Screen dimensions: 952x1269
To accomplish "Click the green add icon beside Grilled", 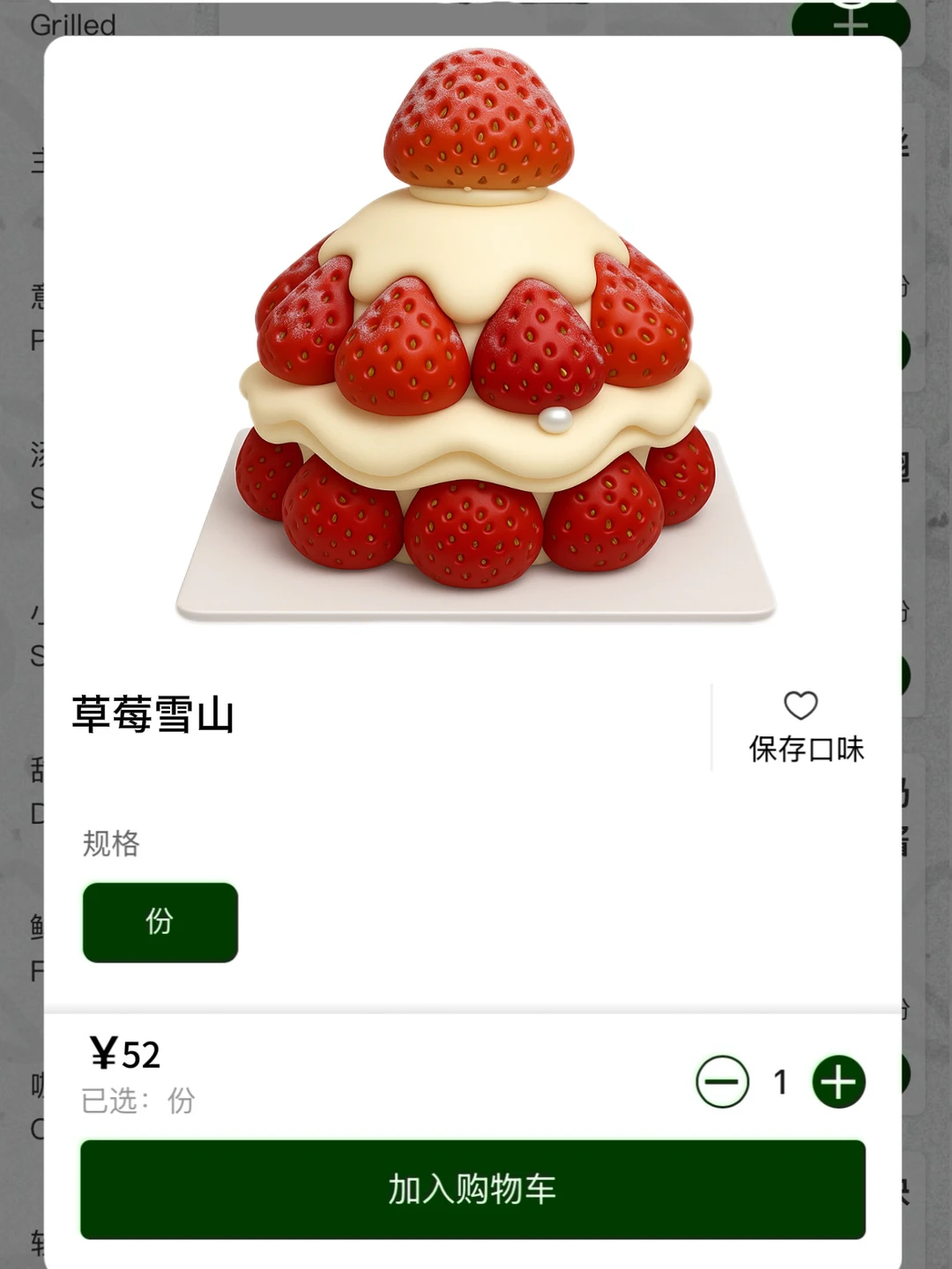I will click(x=849, y=24).
